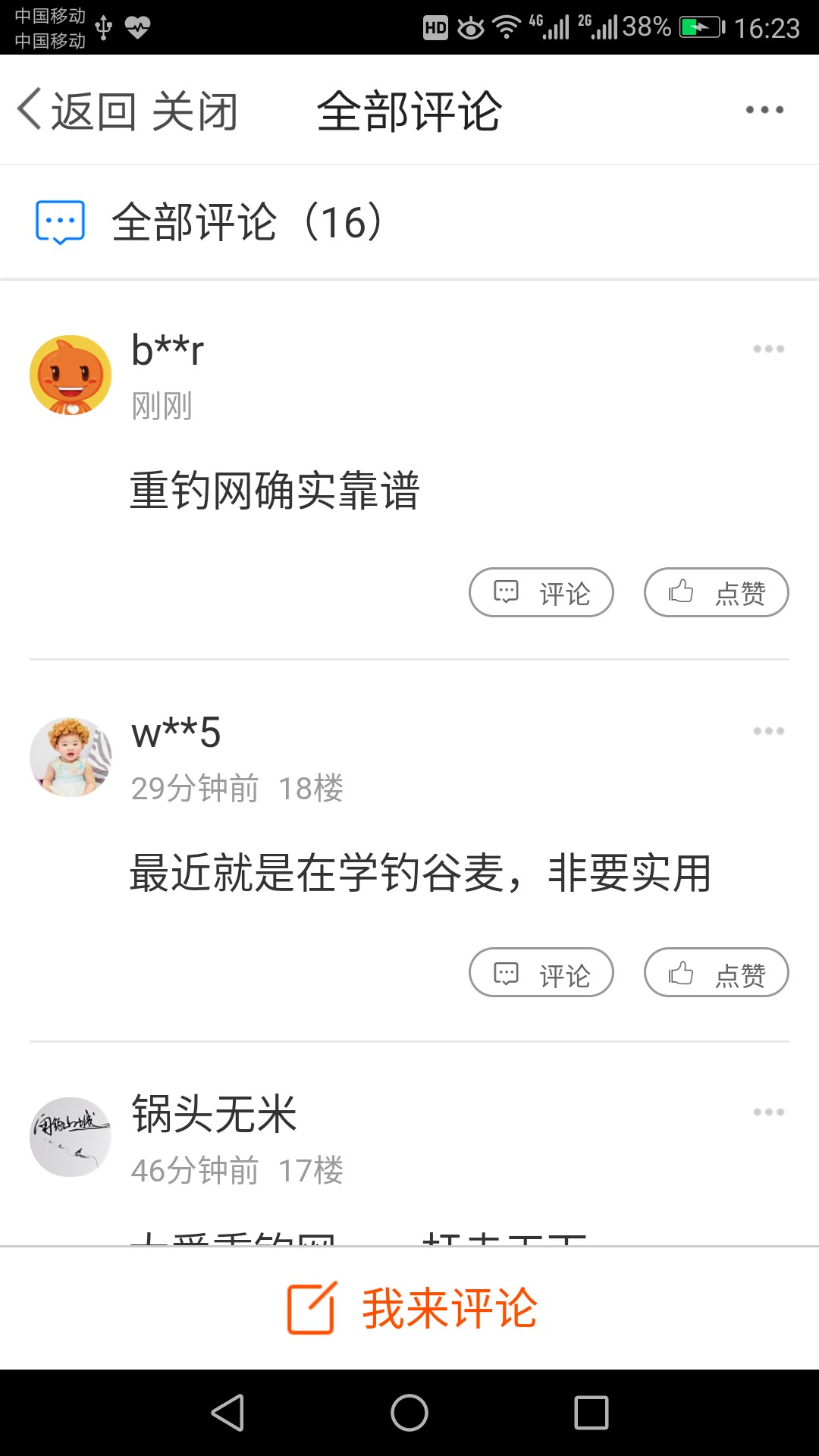
Task: View w**5's profile avatar
Action: (71, 757)
